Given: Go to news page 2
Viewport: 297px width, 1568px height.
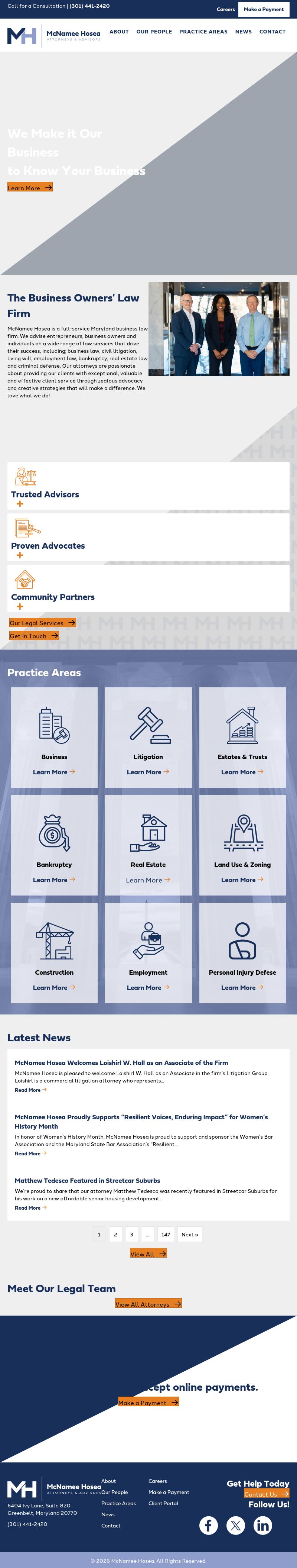Looking at the screenshot, I should point(115,1235).
